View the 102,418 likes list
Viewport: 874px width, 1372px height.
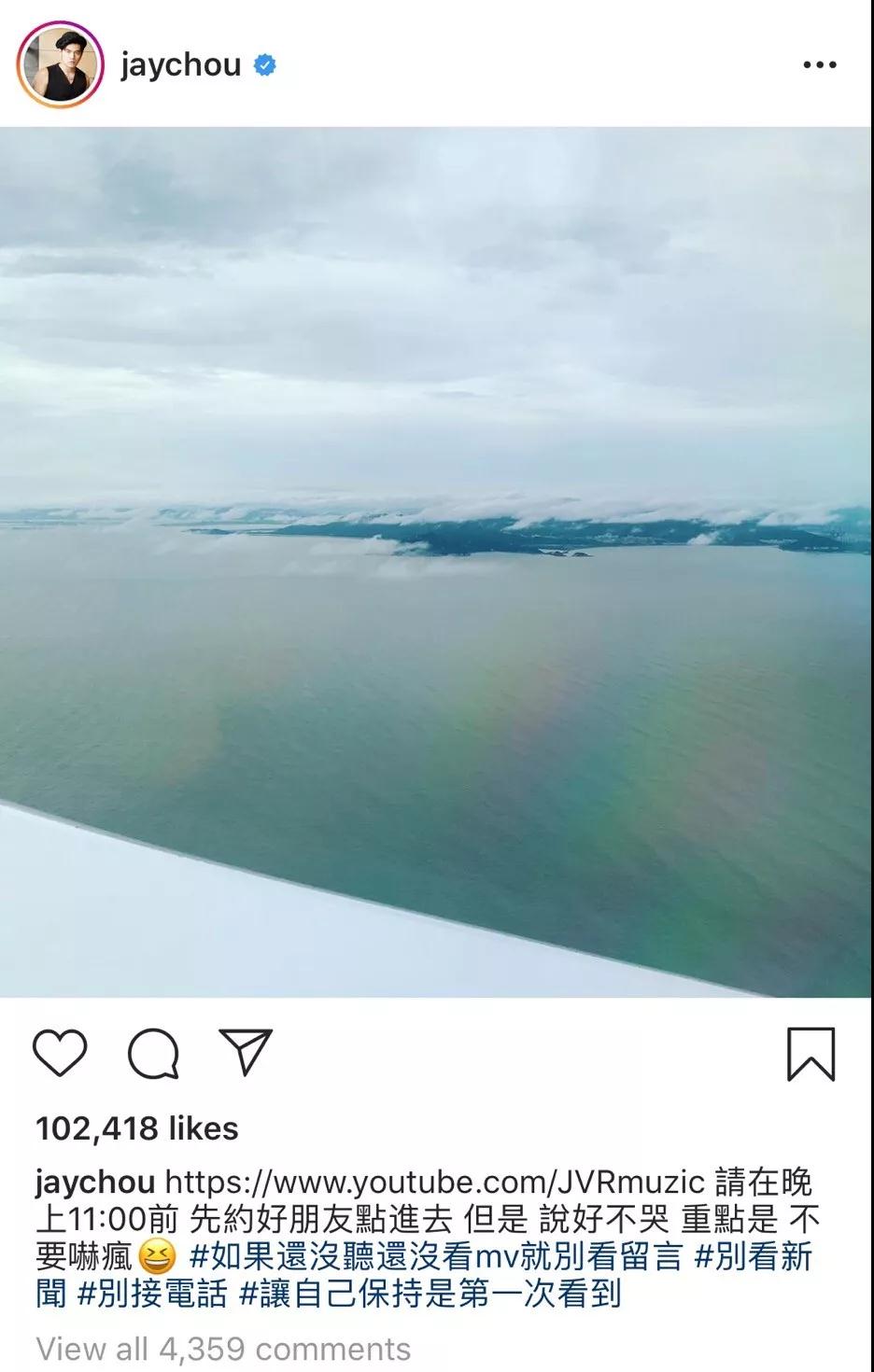[x=137, y=1128]
